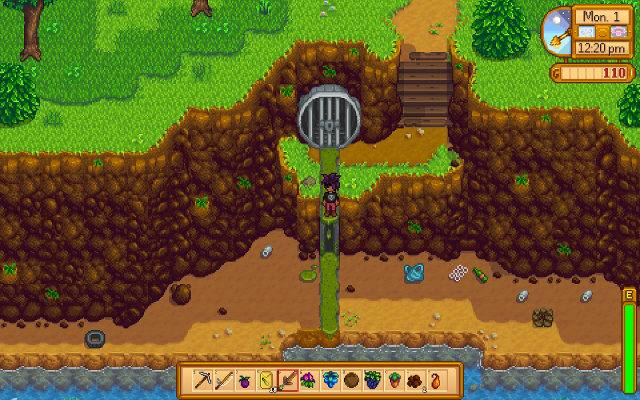The height and width of the screenshot is (400, 640).
Task: Select the highlighted sword slot
Action: pyautogui.click(x=288, y=380)
